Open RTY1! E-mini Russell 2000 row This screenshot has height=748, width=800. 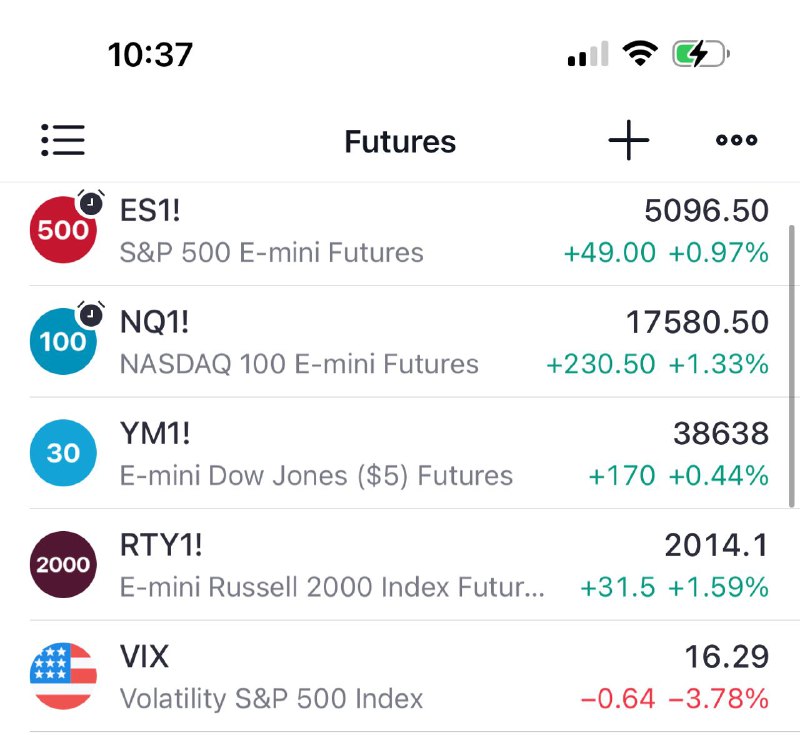(400, 565)
